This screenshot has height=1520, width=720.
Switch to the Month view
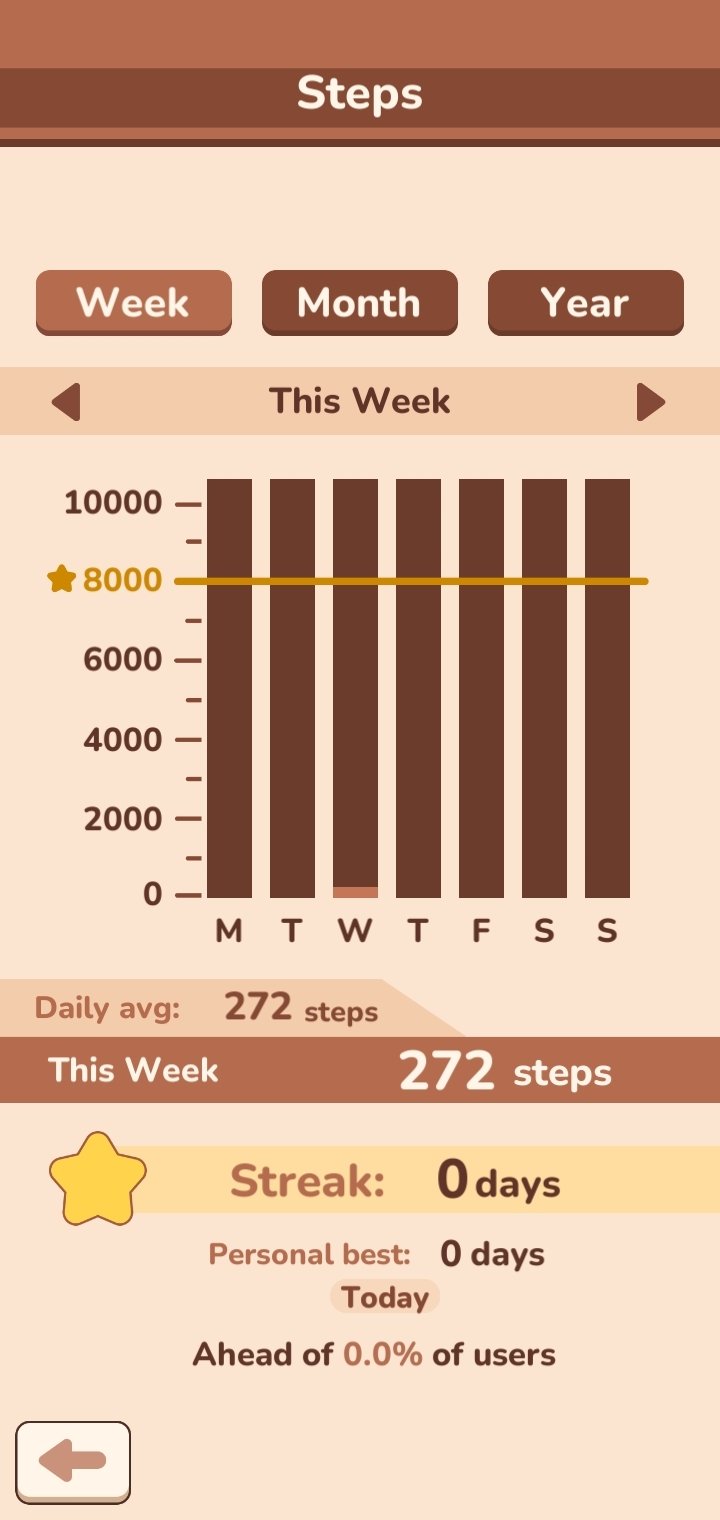(360, 303)
